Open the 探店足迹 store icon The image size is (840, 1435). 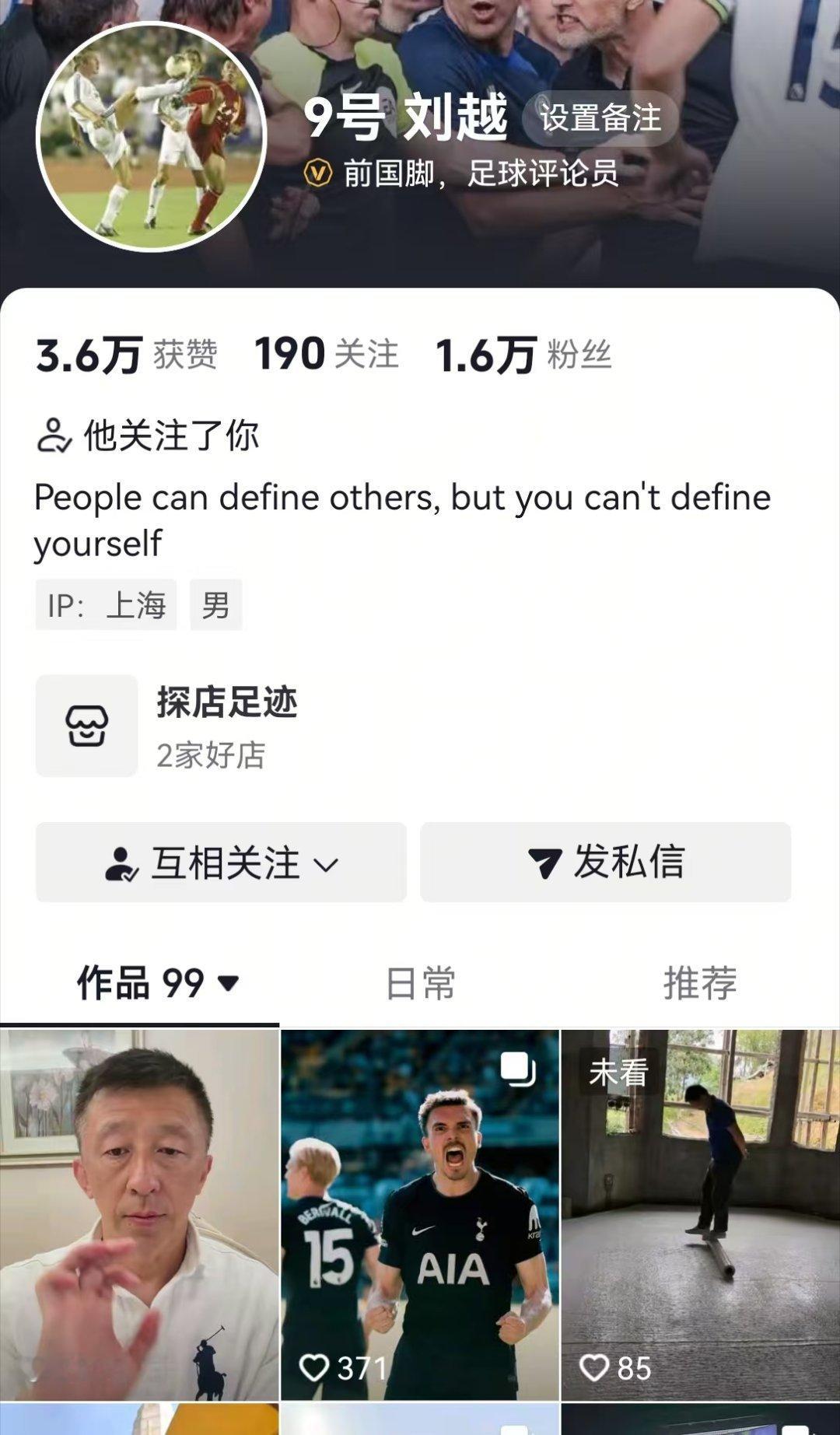[87, 726]
